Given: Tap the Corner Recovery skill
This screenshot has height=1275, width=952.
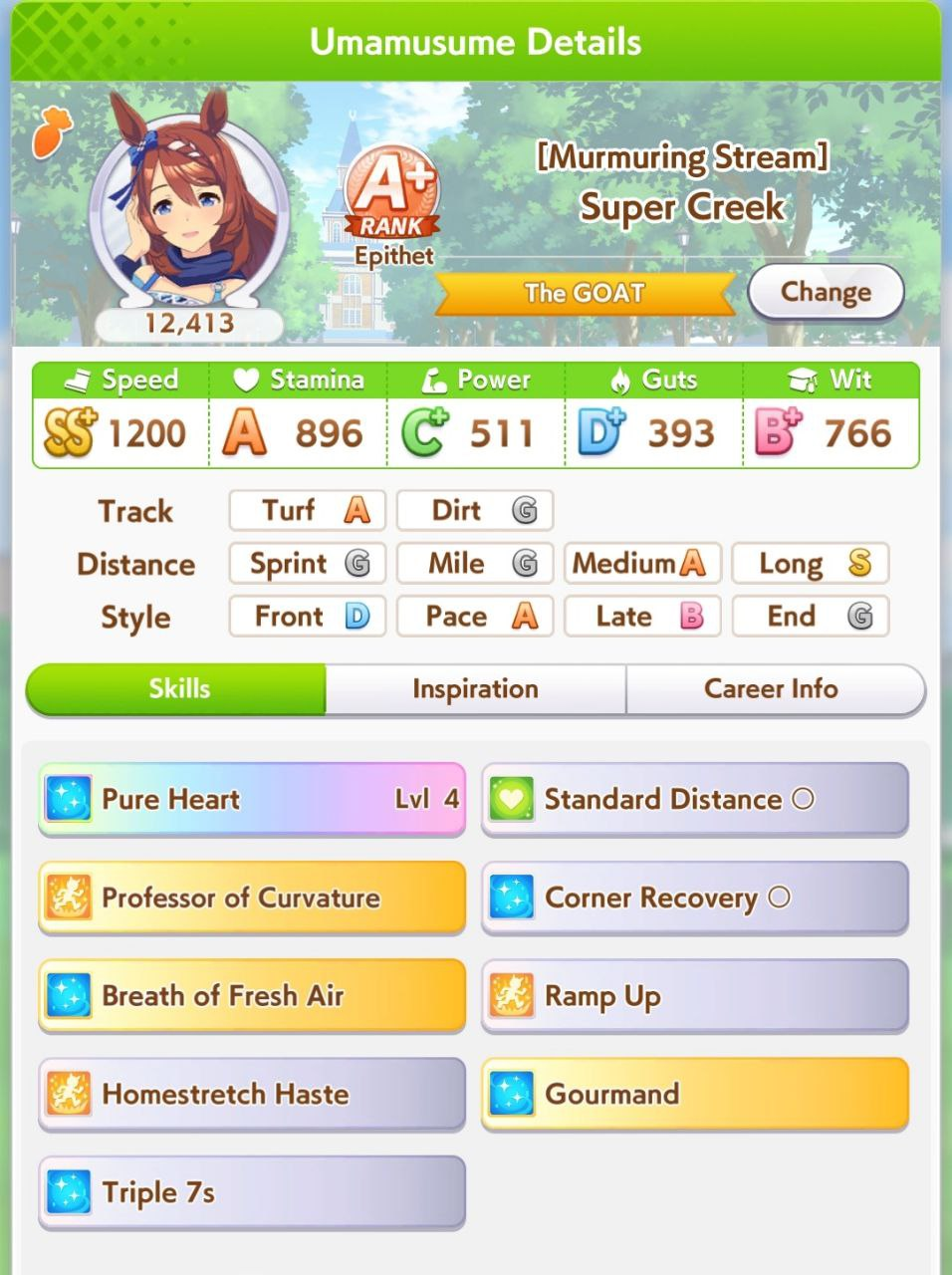Looking at the screenshot, I should point(695,897).
